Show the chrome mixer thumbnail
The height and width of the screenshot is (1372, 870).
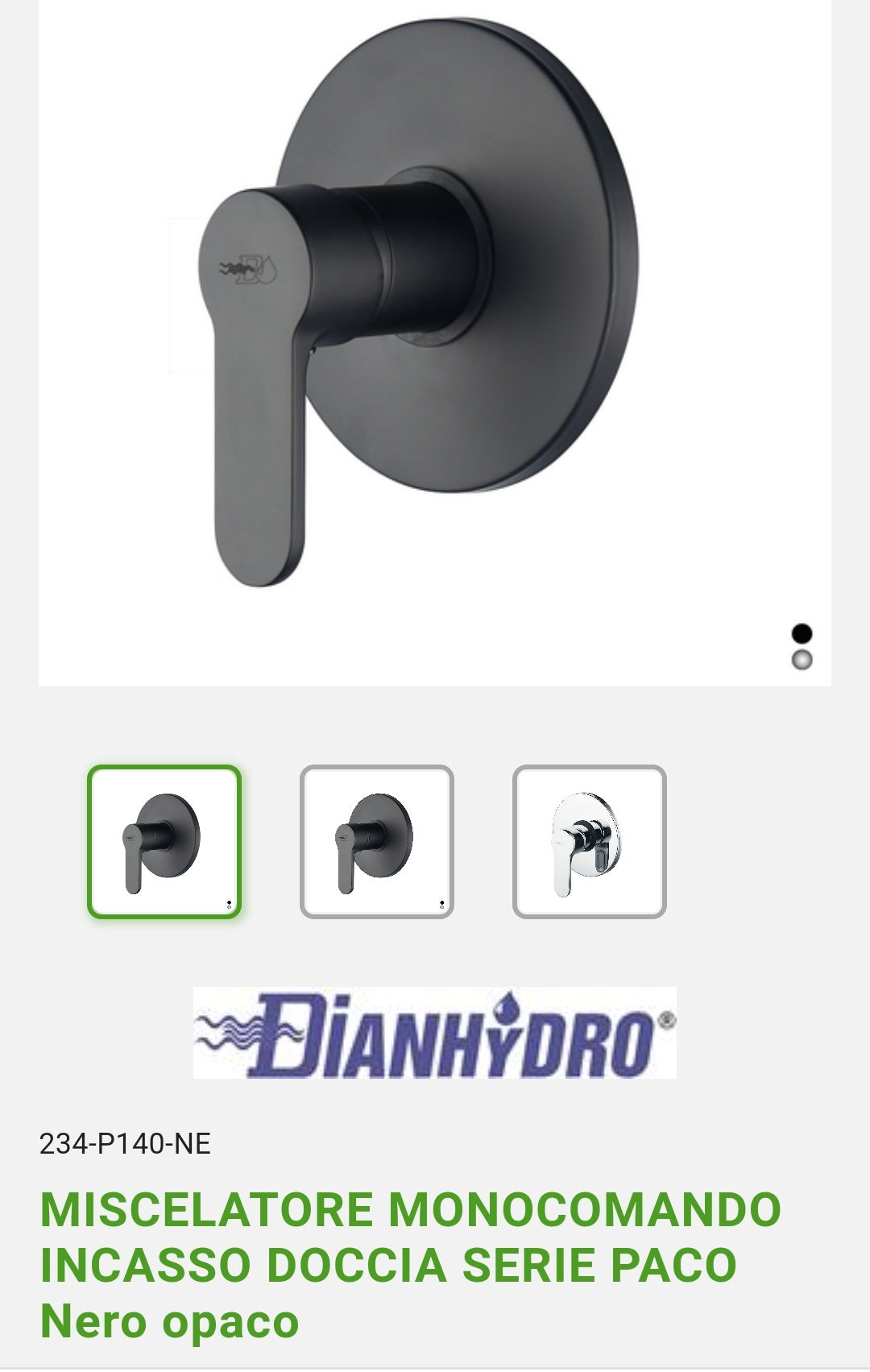pos(590,842)
